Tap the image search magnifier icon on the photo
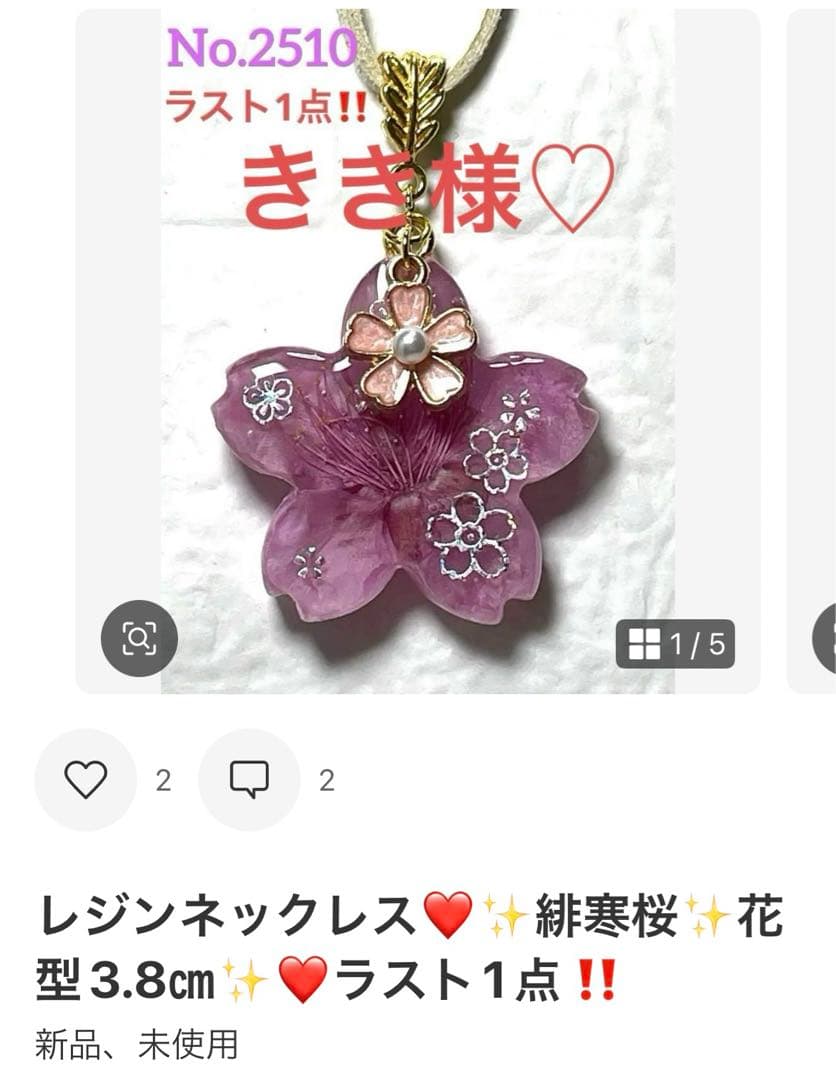Screen dimensions: 836x1080 point(142,637)
